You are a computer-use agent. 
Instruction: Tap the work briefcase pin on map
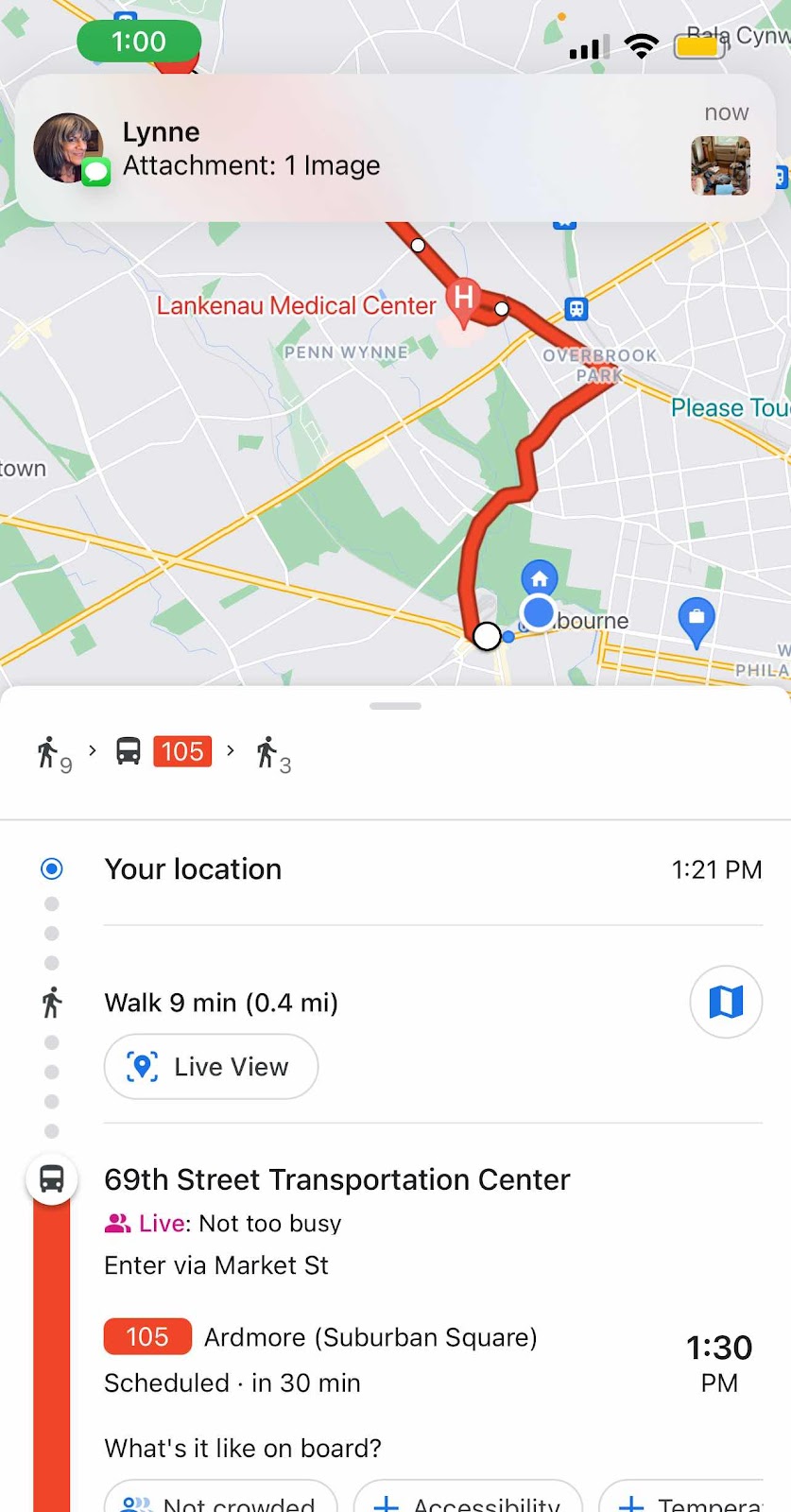(696, 618)
